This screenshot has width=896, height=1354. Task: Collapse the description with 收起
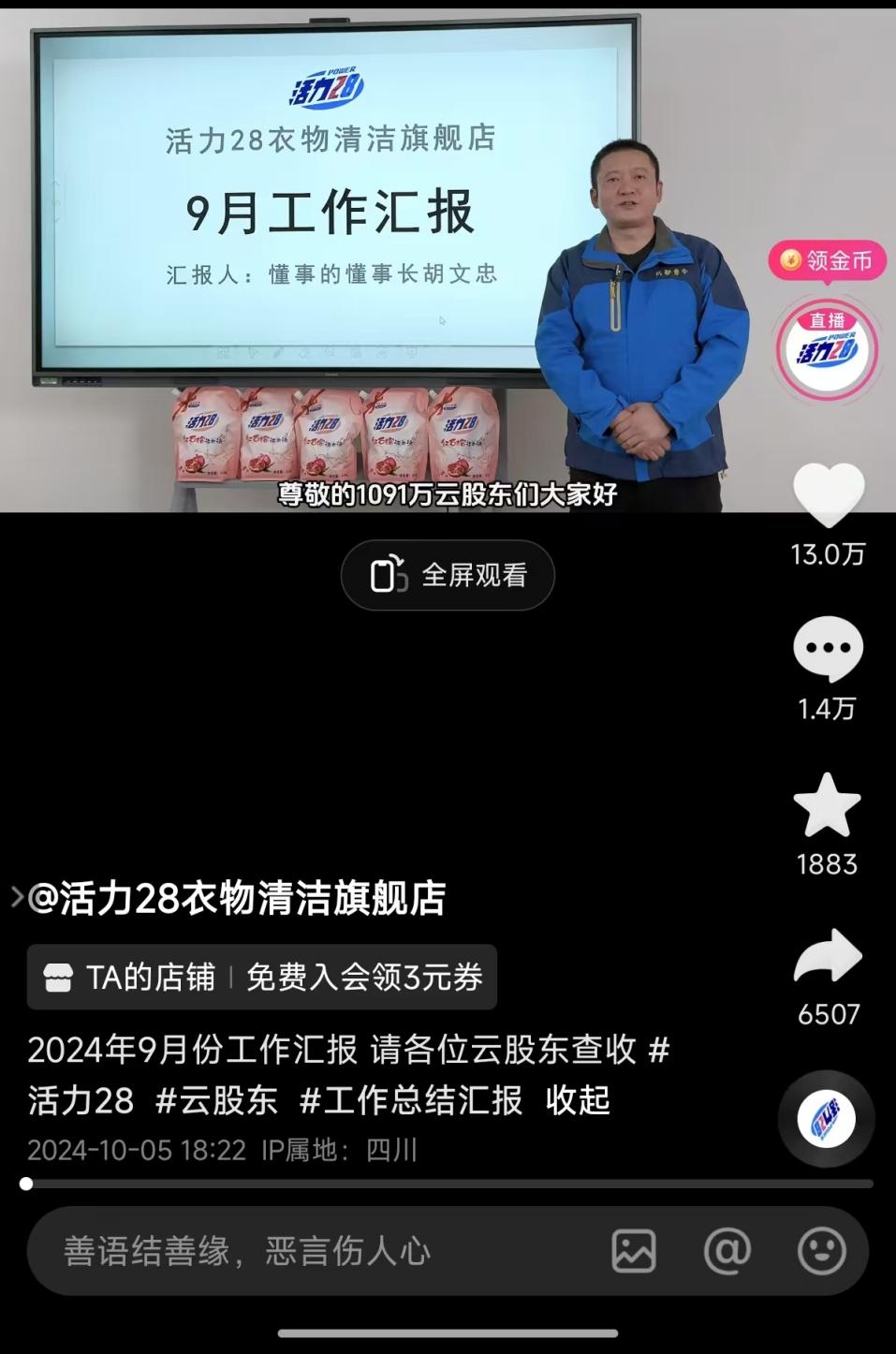[x=578, y=1100]
